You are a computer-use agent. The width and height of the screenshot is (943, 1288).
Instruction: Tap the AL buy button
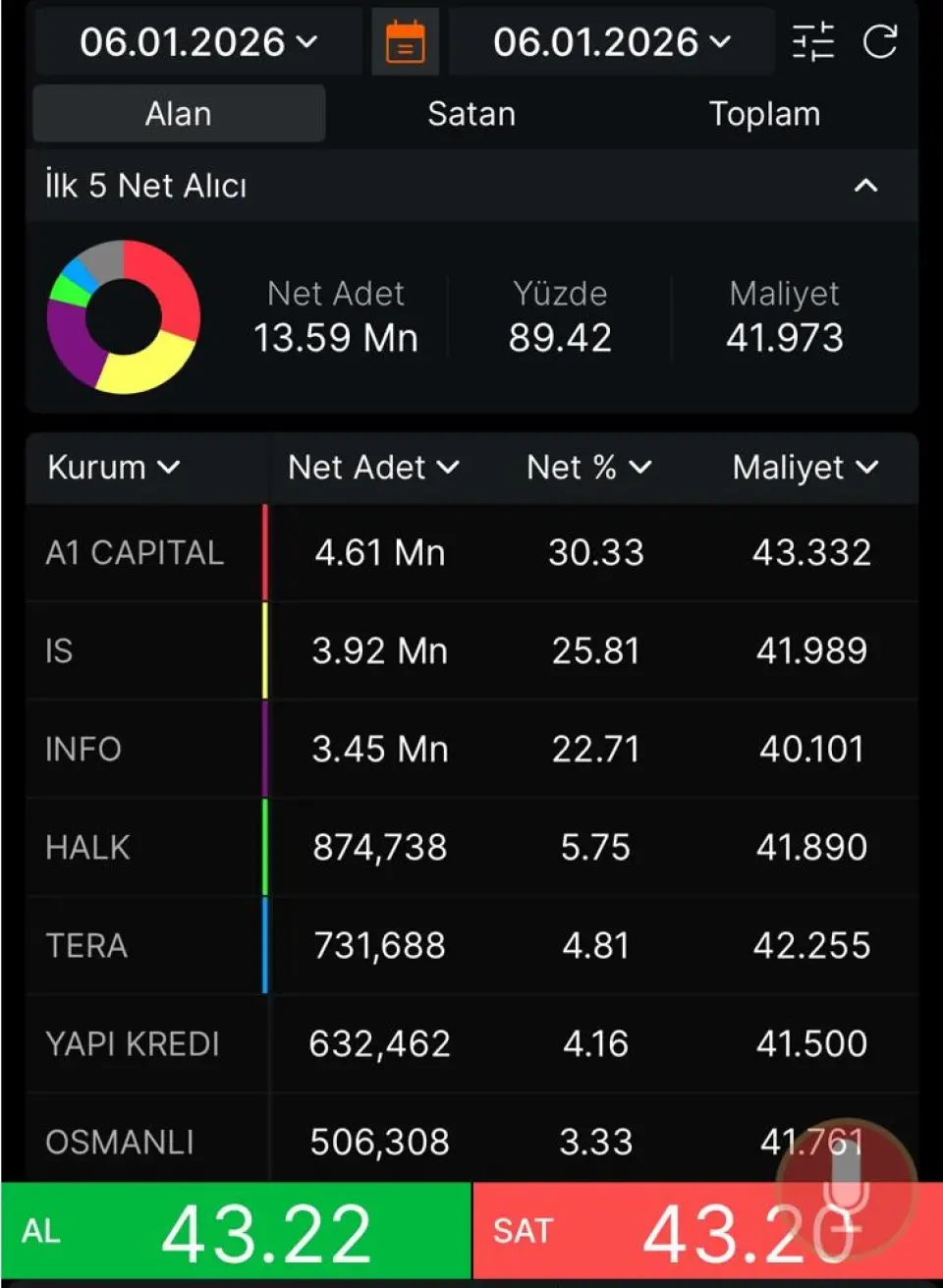[236, 1233]
